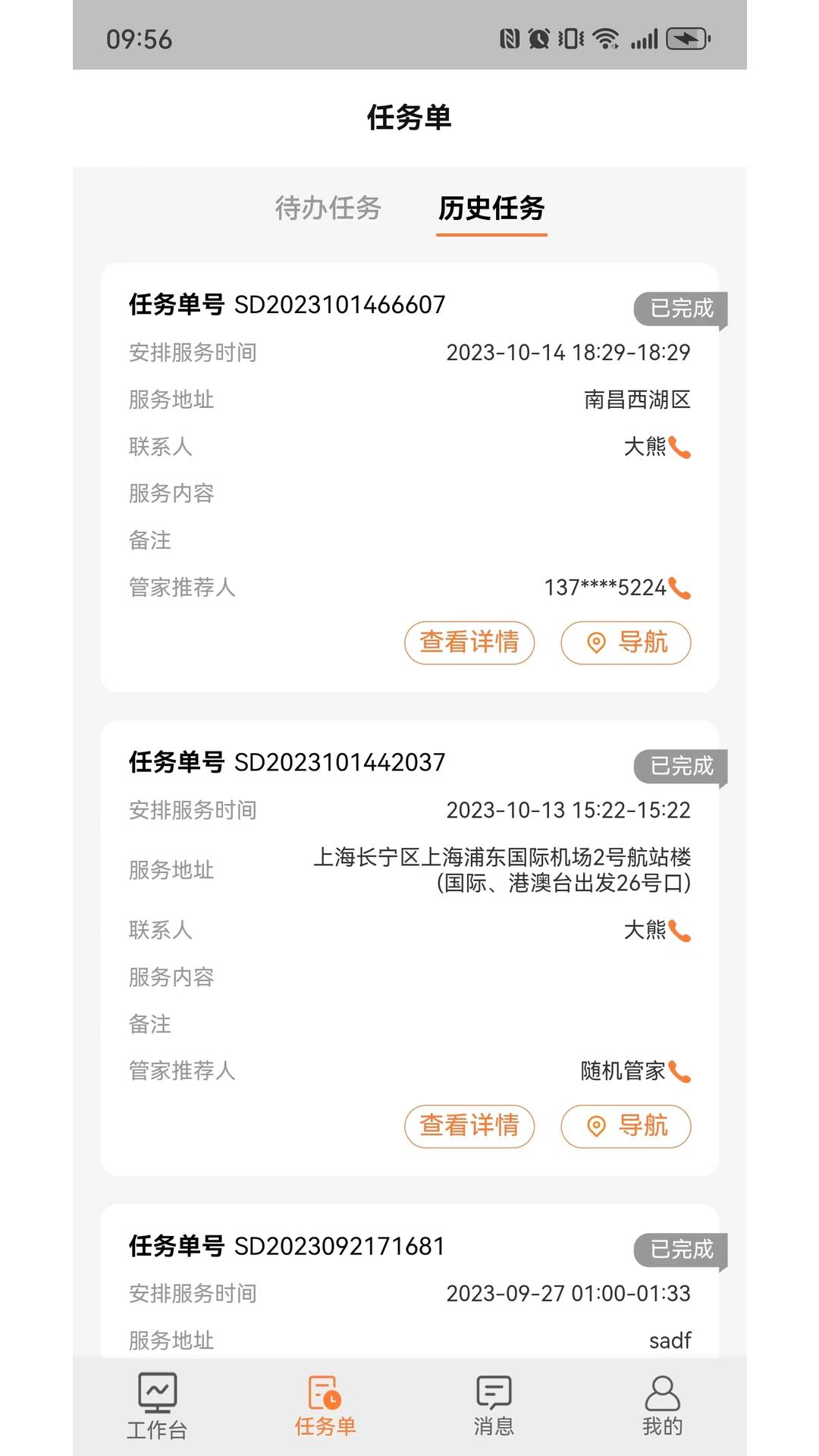The image size is (819, 1456).
Task: Open the 任务单 bottom tab
Action: click(x=325, y=1407)
